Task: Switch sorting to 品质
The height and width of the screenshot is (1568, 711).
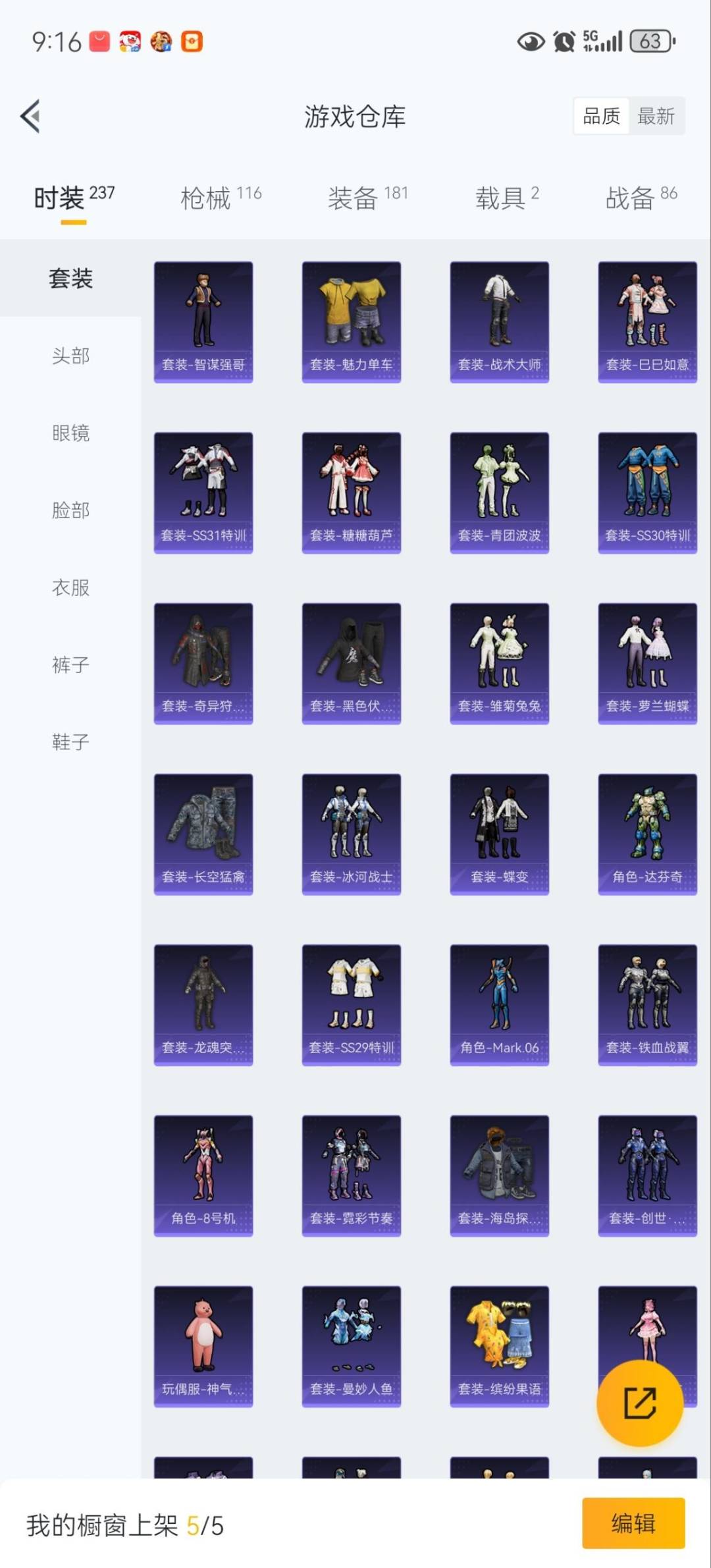Action: pos(601,115)
